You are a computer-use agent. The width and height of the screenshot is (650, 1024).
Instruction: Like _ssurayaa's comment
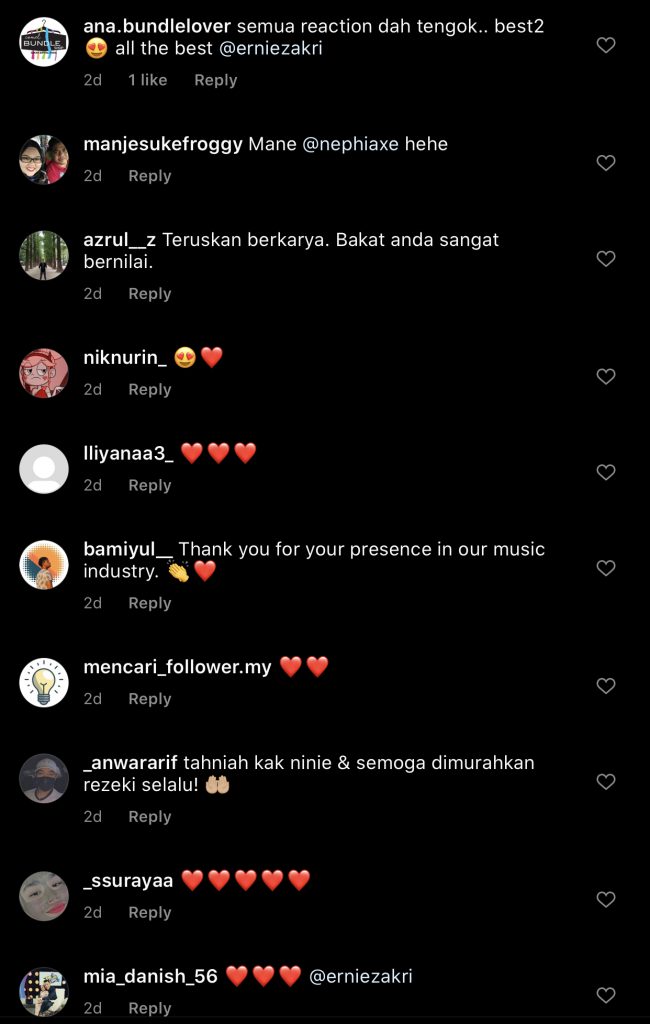pos(605,900)
